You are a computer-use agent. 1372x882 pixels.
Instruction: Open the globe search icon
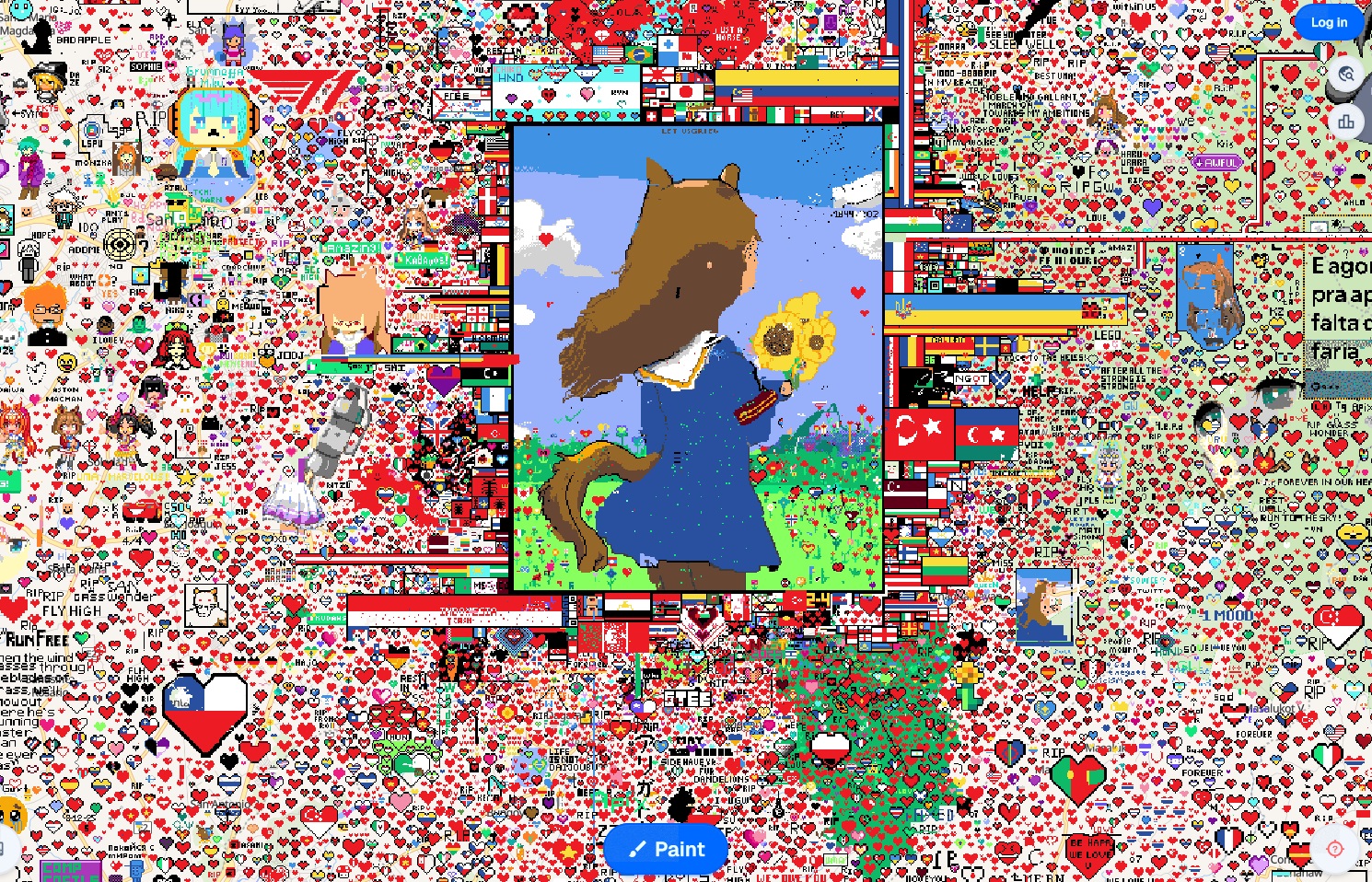[x=1345, y=75]
